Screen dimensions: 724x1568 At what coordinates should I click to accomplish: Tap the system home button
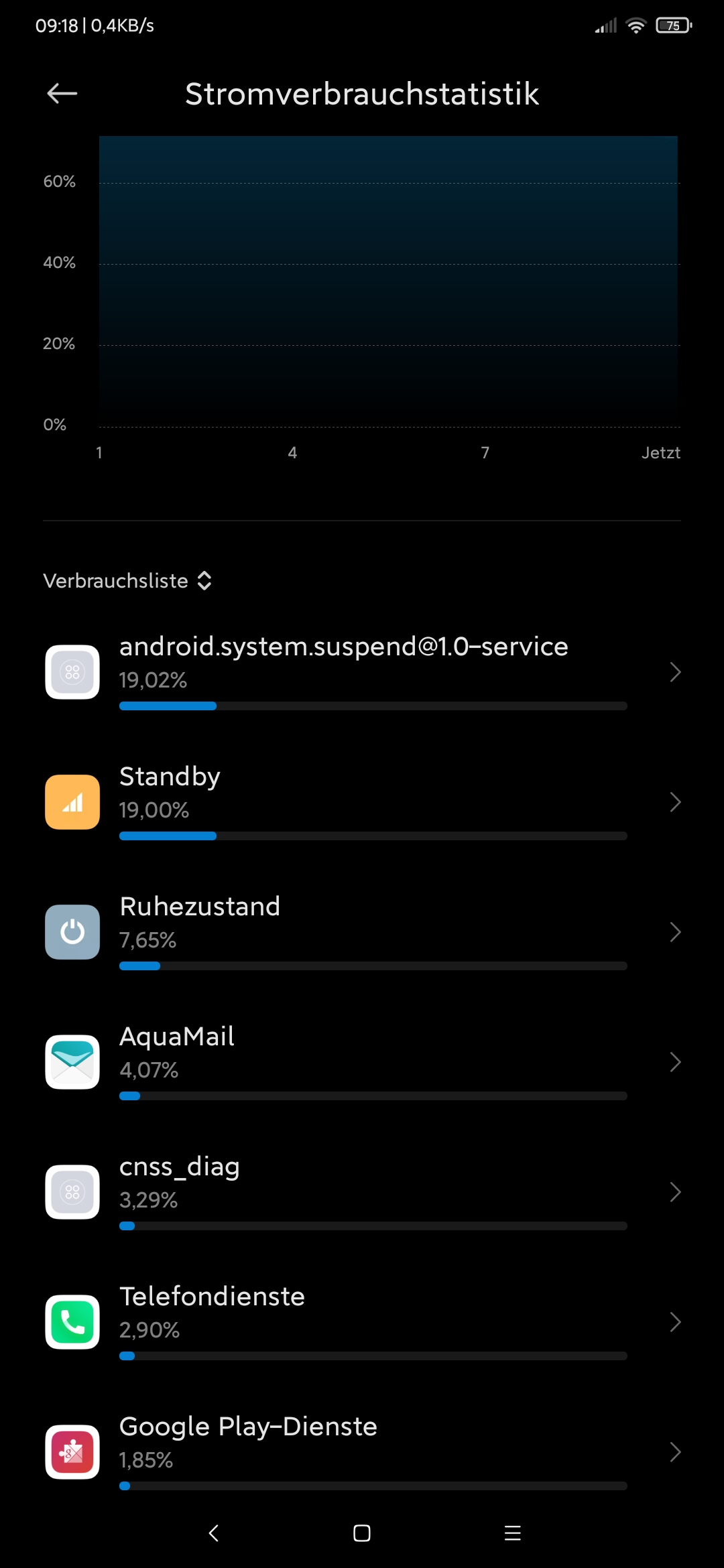tap(362, 1533)
